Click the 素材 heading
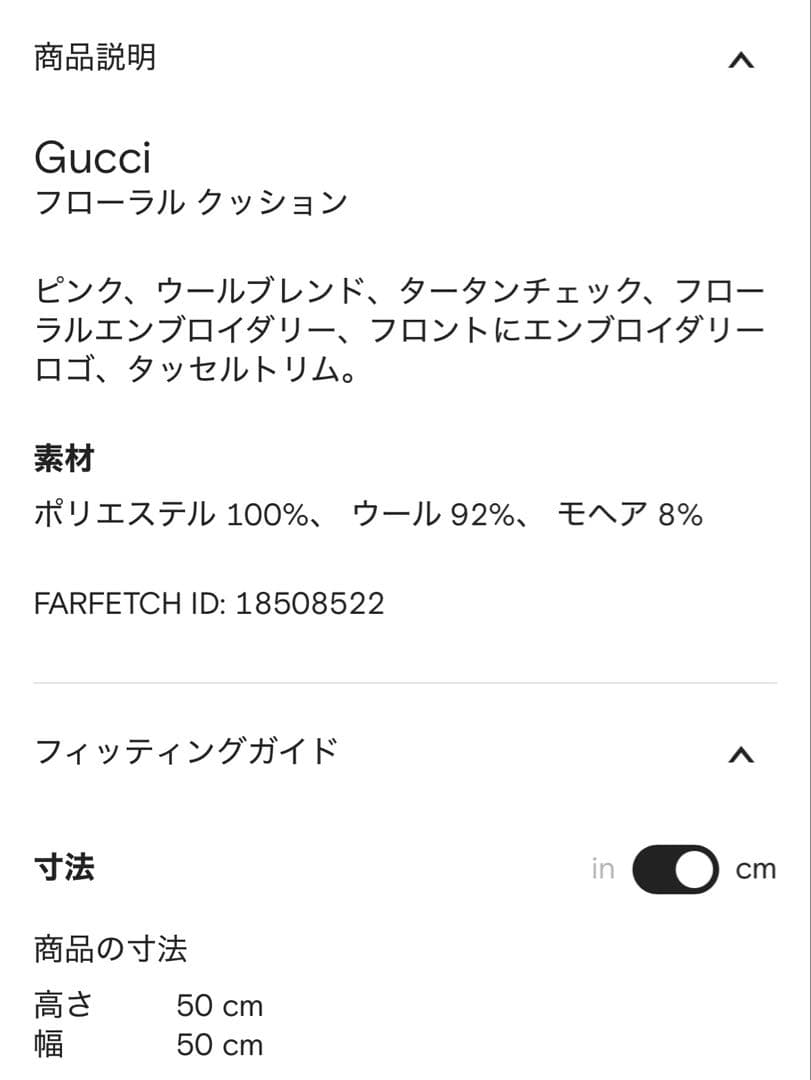This screenshot has height=1080, width=811. [x=65, y=459]
